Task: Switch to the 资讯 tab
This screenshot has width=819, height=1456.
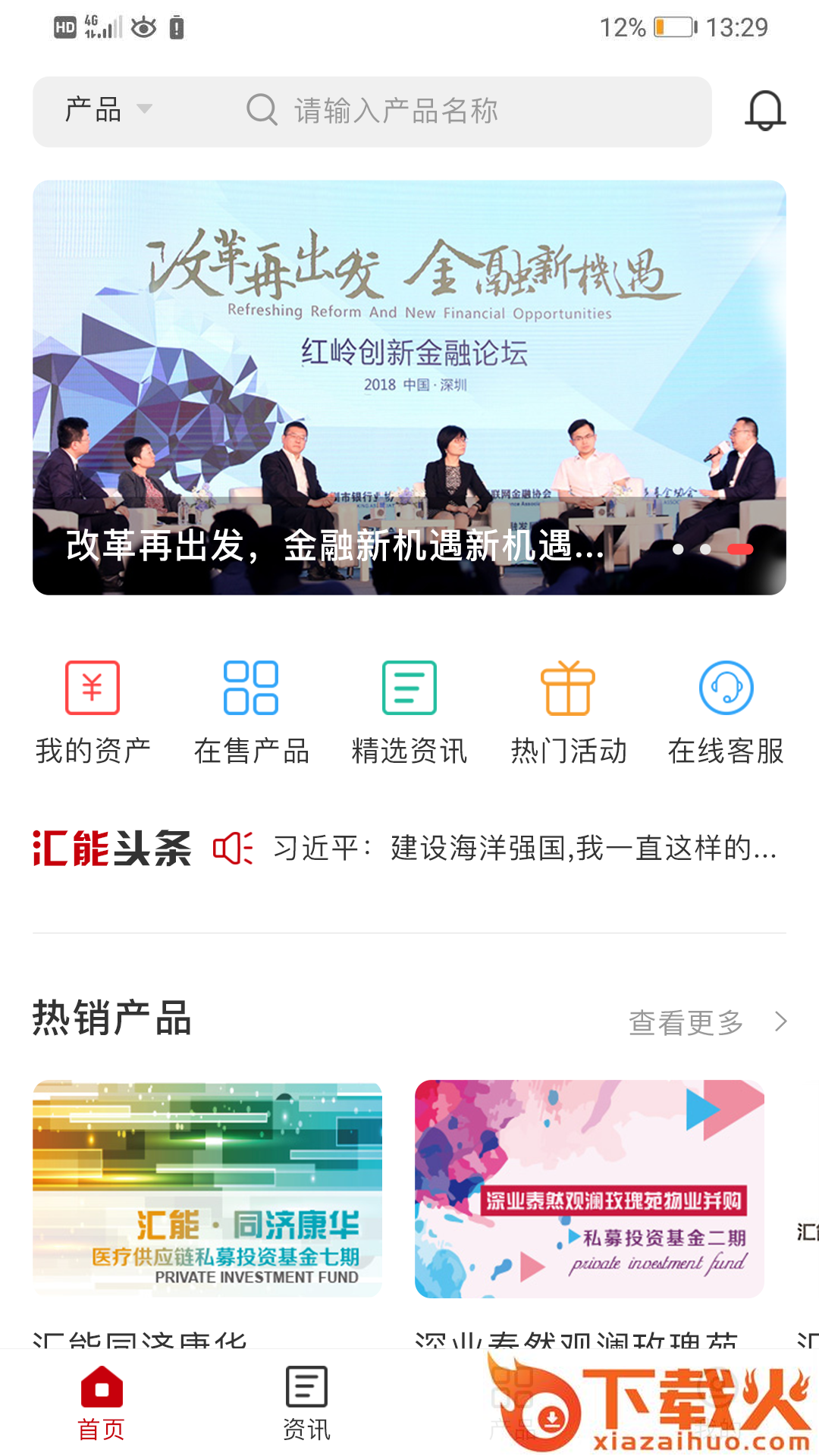Action: 306,1404
